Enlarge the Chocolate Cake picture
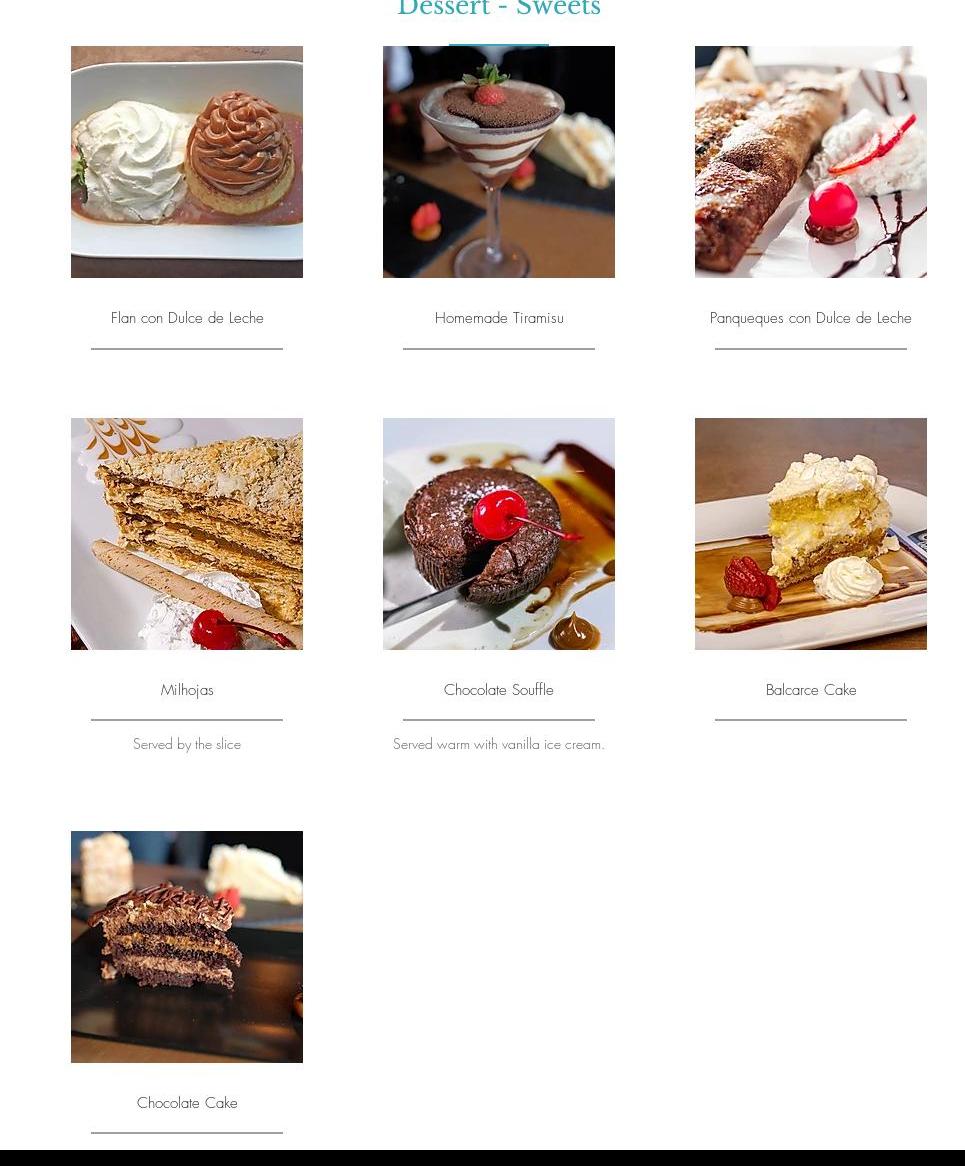The image size is (965, 1166). pyautogui.click(x=187, y=947)
